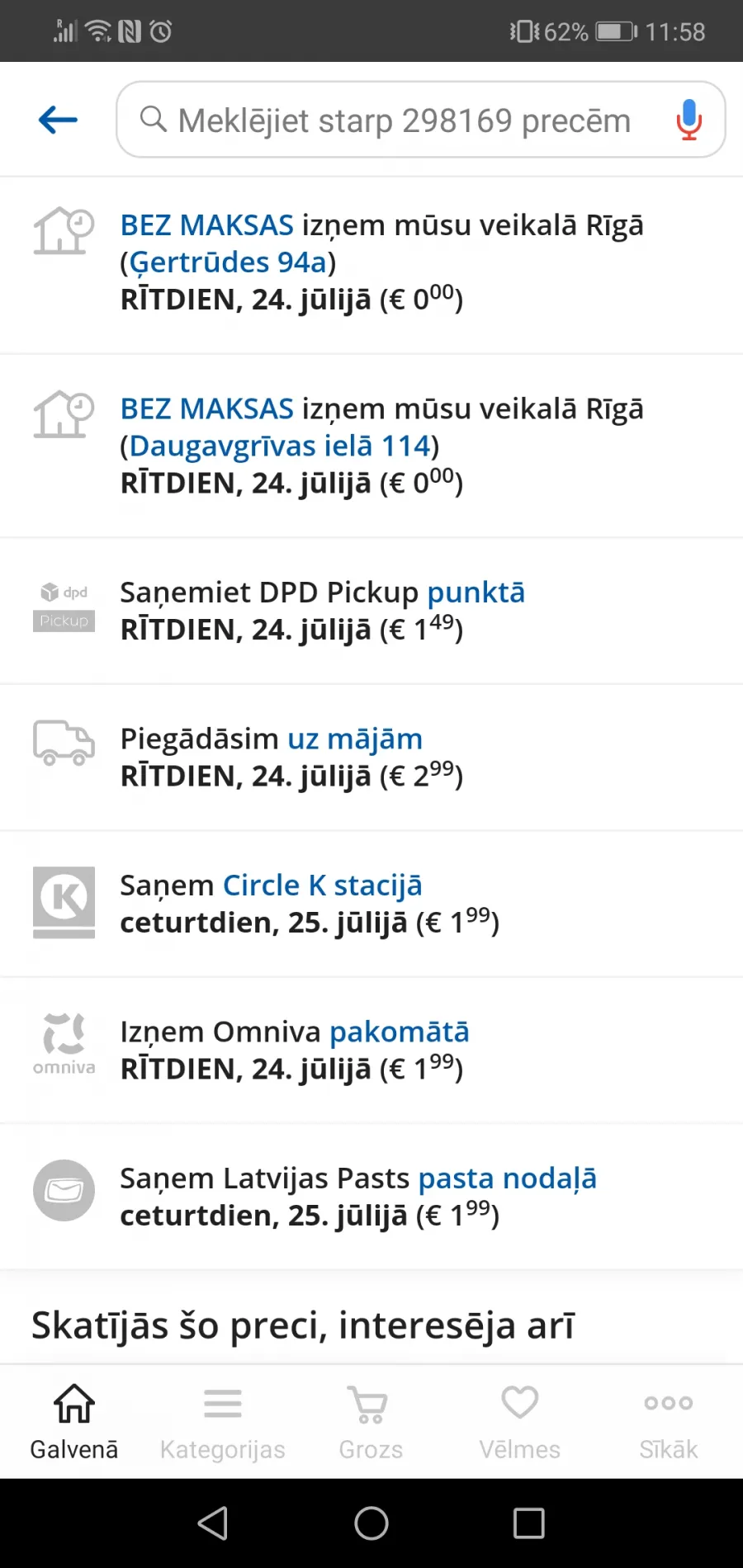Open the Omniva pakomātā link
The image size is (743, 1568).
[400, 1032]
